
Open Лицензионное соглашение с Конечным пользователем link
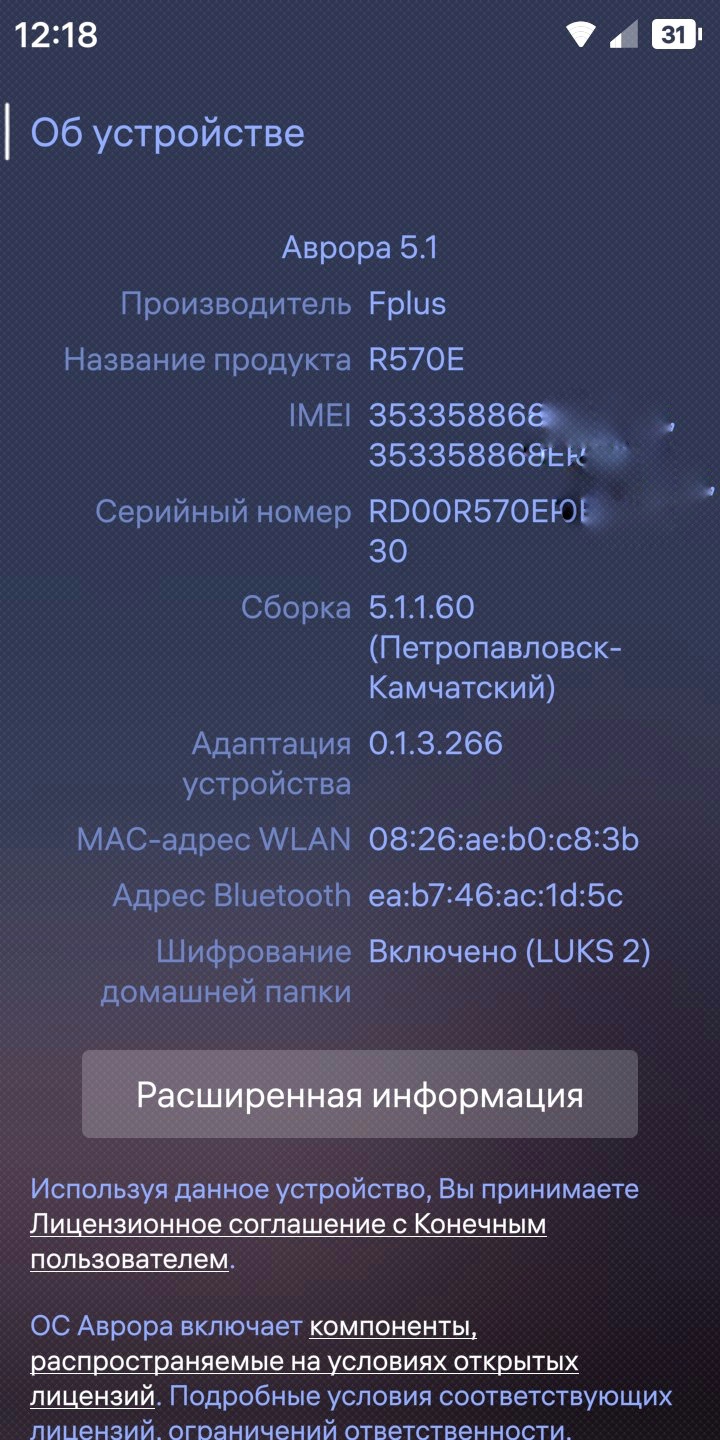click(288, 1241)
